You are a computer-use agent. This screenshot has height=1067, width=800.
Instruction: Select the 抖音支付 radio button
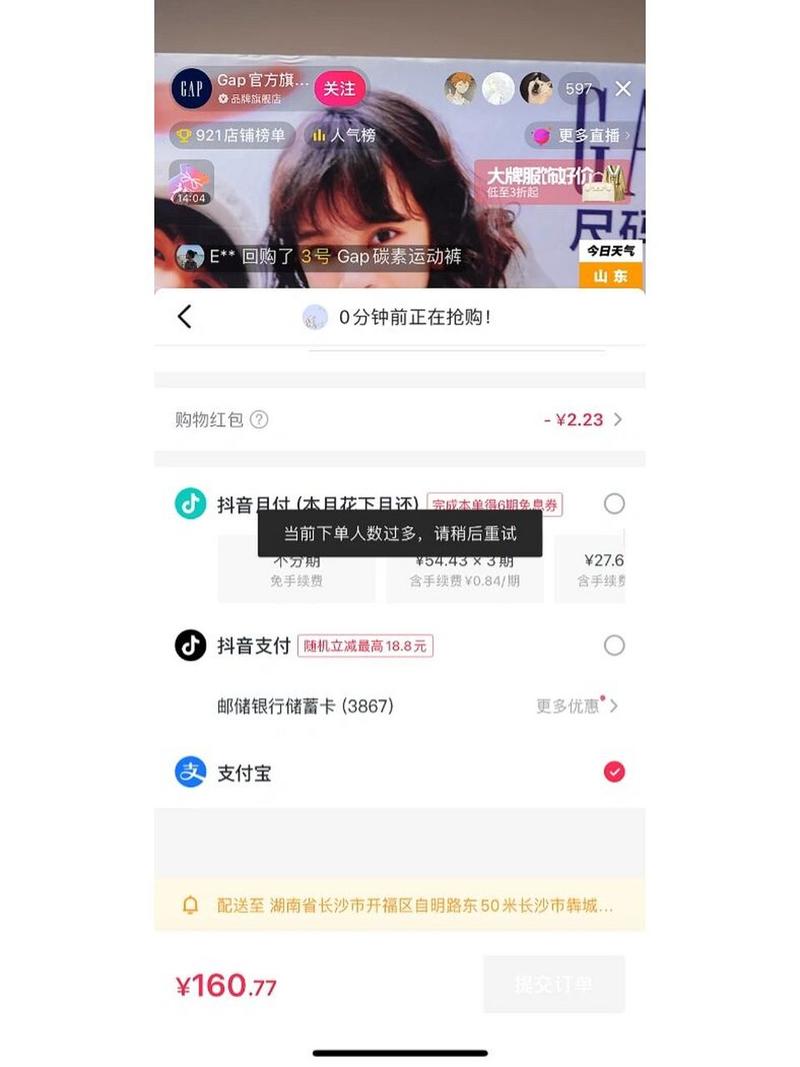[614, 645]
